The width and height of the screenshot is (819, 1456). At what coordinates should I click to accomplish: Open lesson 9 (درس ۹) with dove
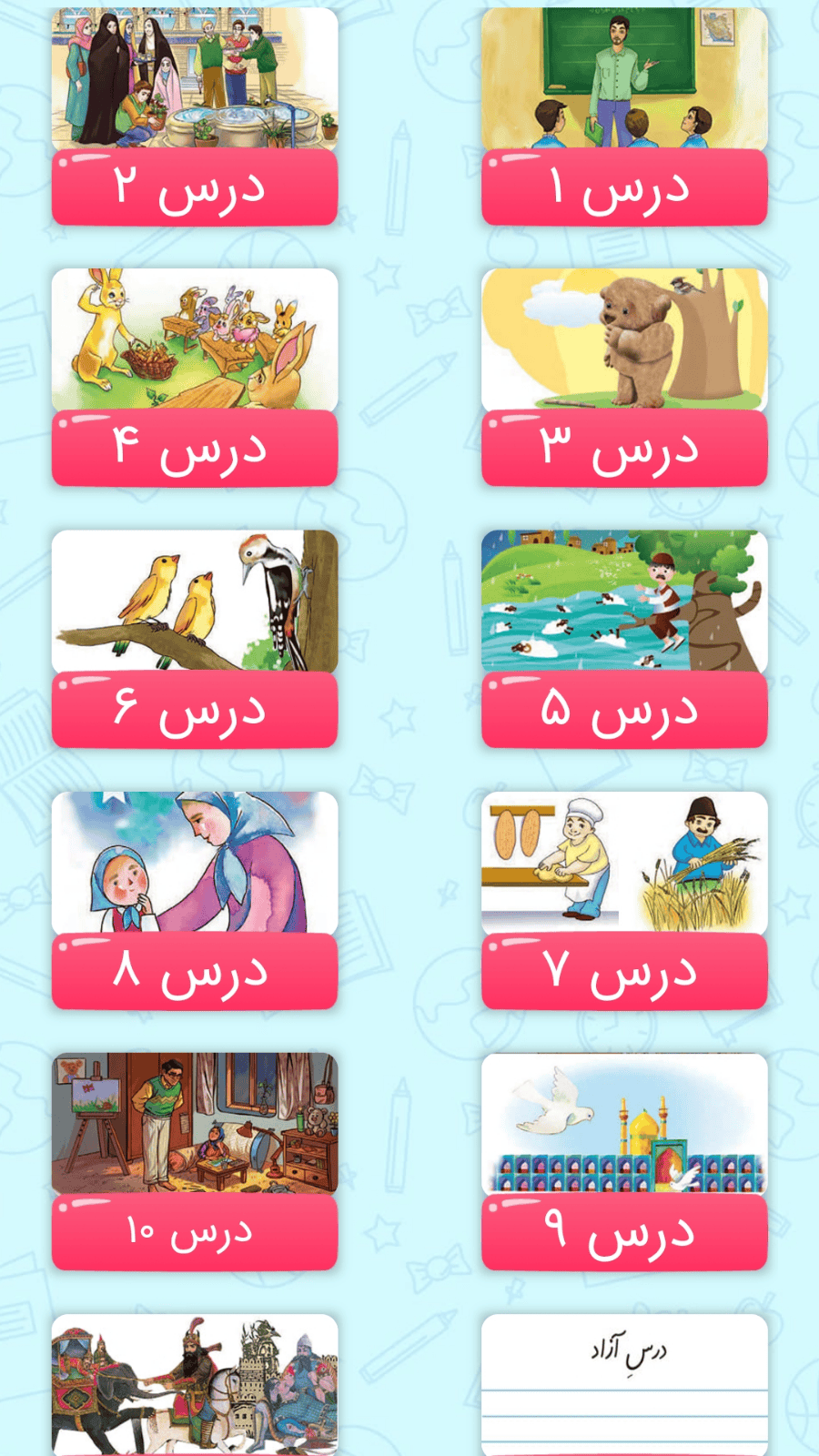click(x=624, y=1161)
